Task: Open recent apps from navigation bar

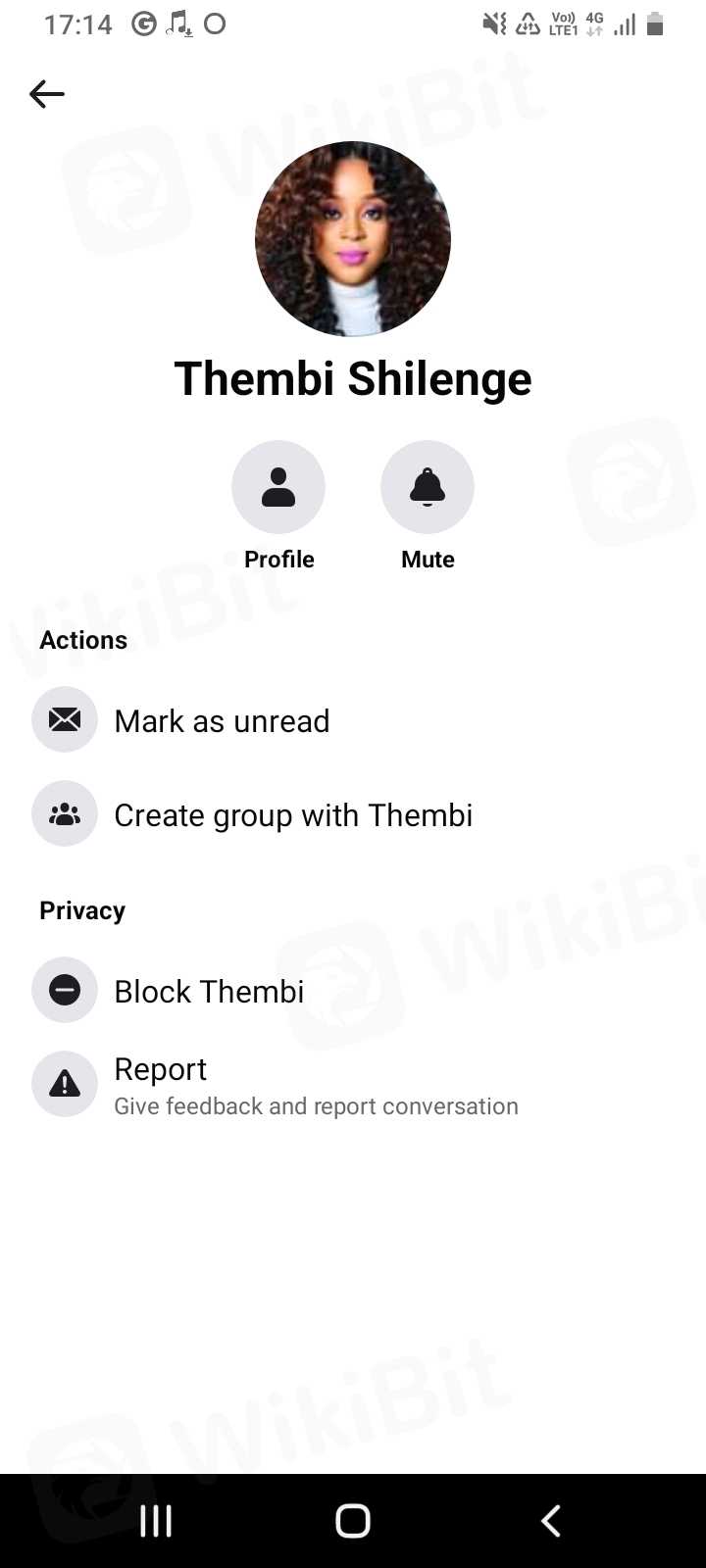Action: tap(156, 1521)
